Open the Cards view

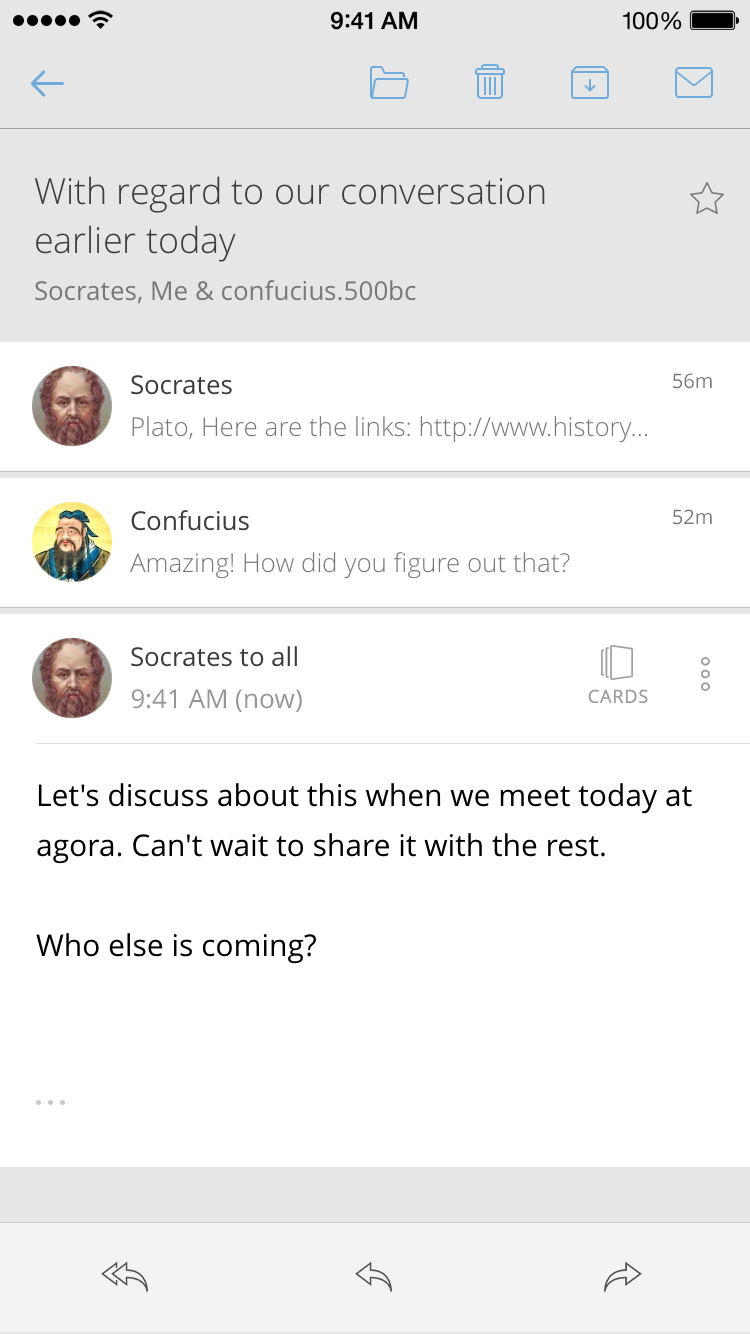(x=617, y=675)
